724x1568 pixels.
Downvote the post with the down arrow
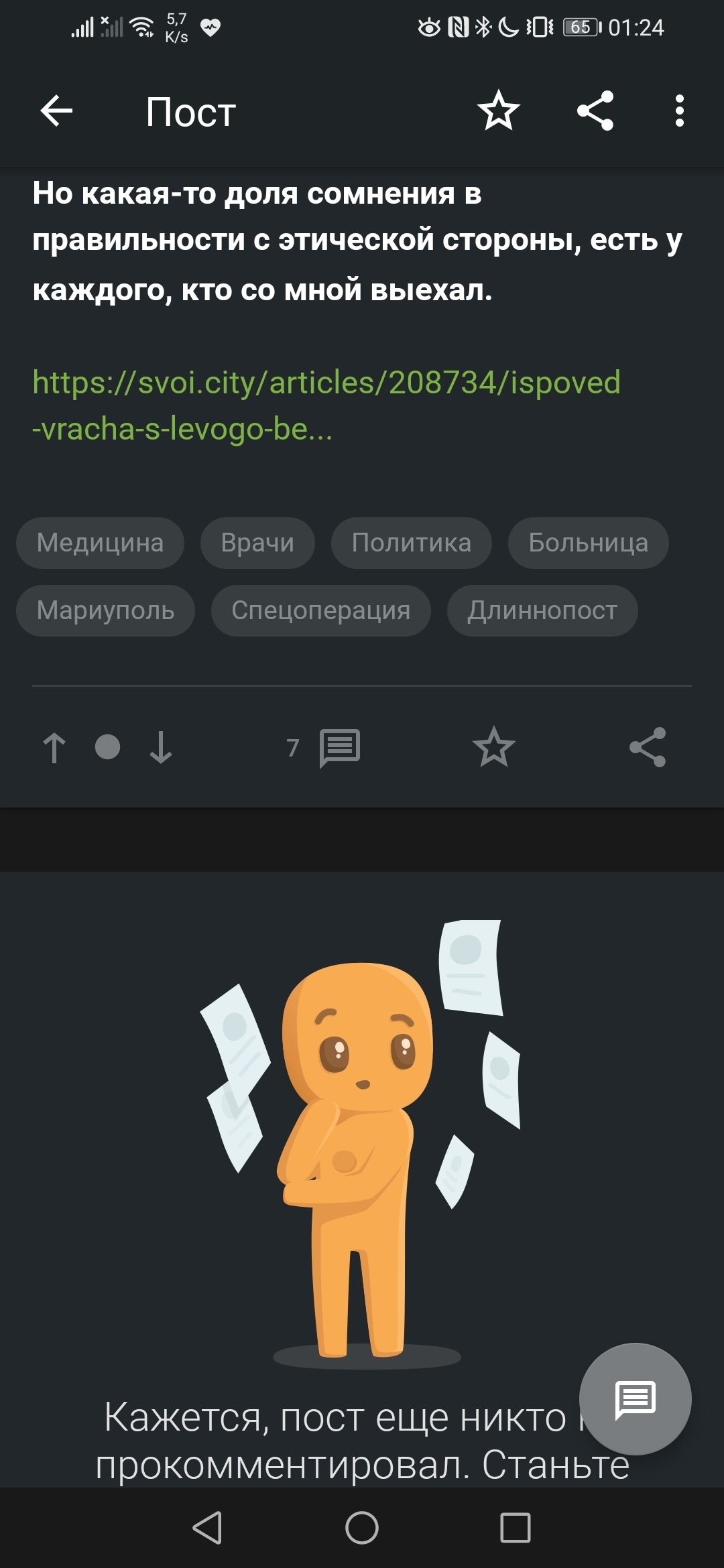161,748
